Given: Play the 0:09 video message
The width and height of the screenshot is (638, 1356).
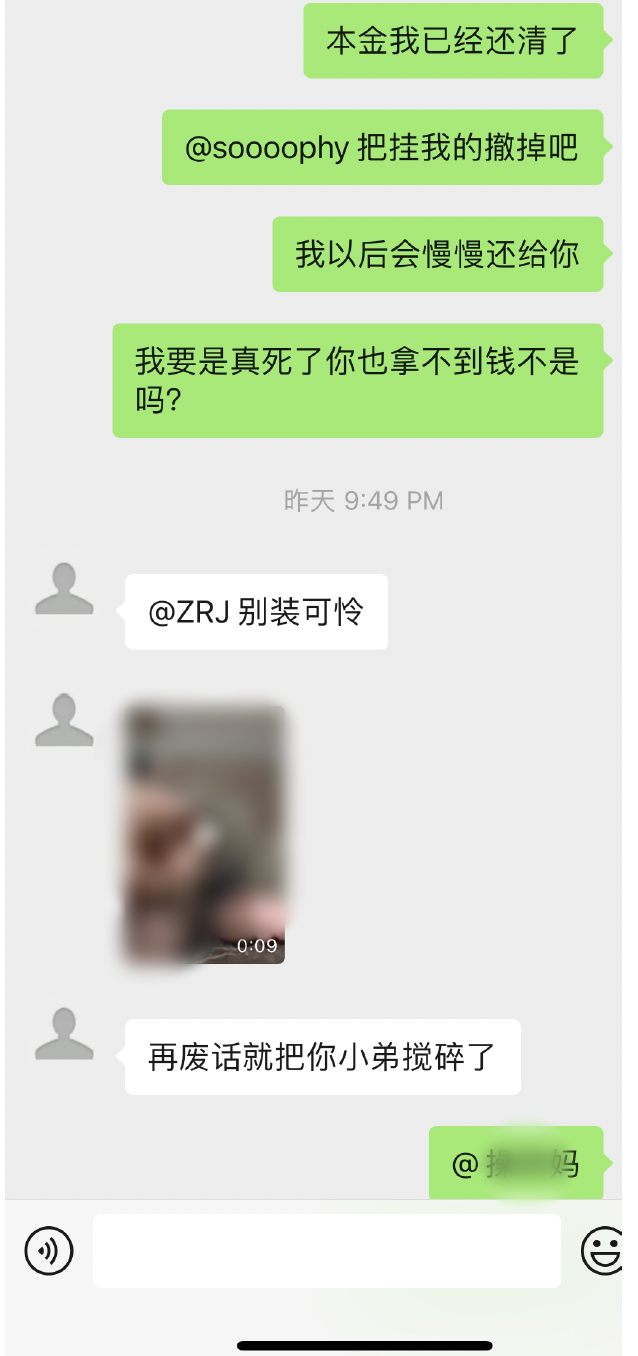Looking at the screenshot, I should (x=204, y=835).
